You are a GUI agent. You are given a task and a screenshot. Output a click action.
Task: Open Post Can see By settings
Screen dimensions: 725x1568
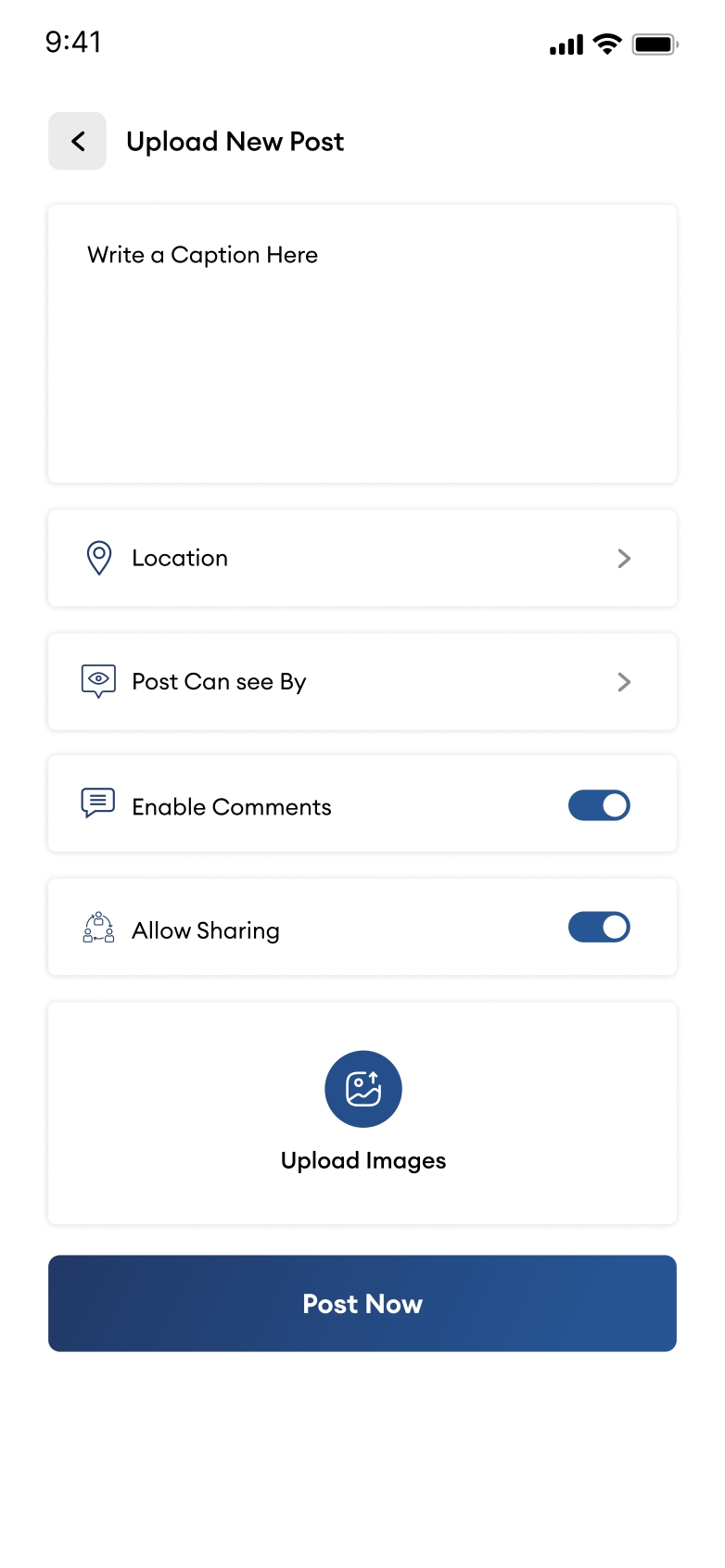tap(362, 682)
